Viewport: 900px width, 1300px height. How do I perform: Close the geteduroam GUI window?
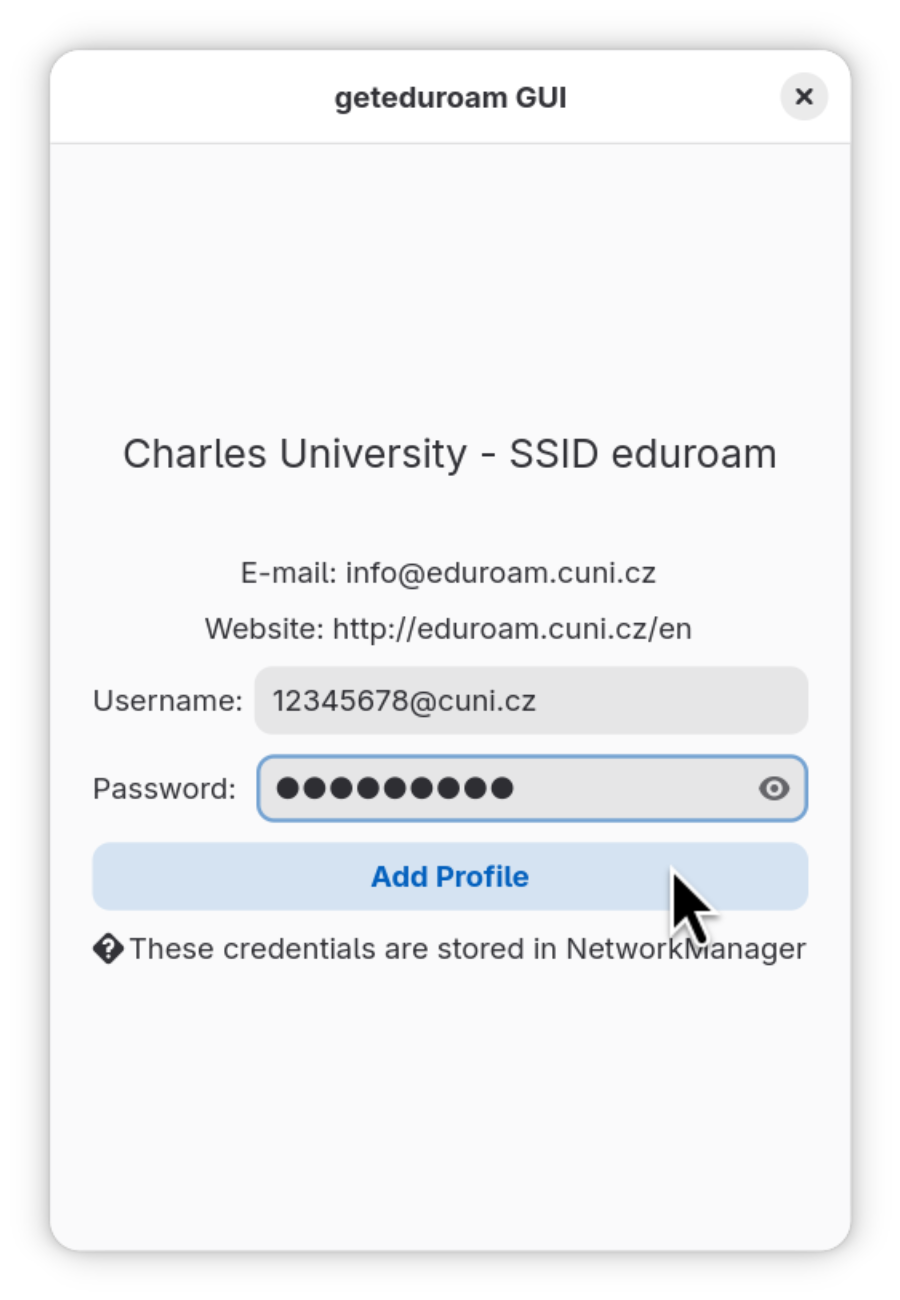804,97
